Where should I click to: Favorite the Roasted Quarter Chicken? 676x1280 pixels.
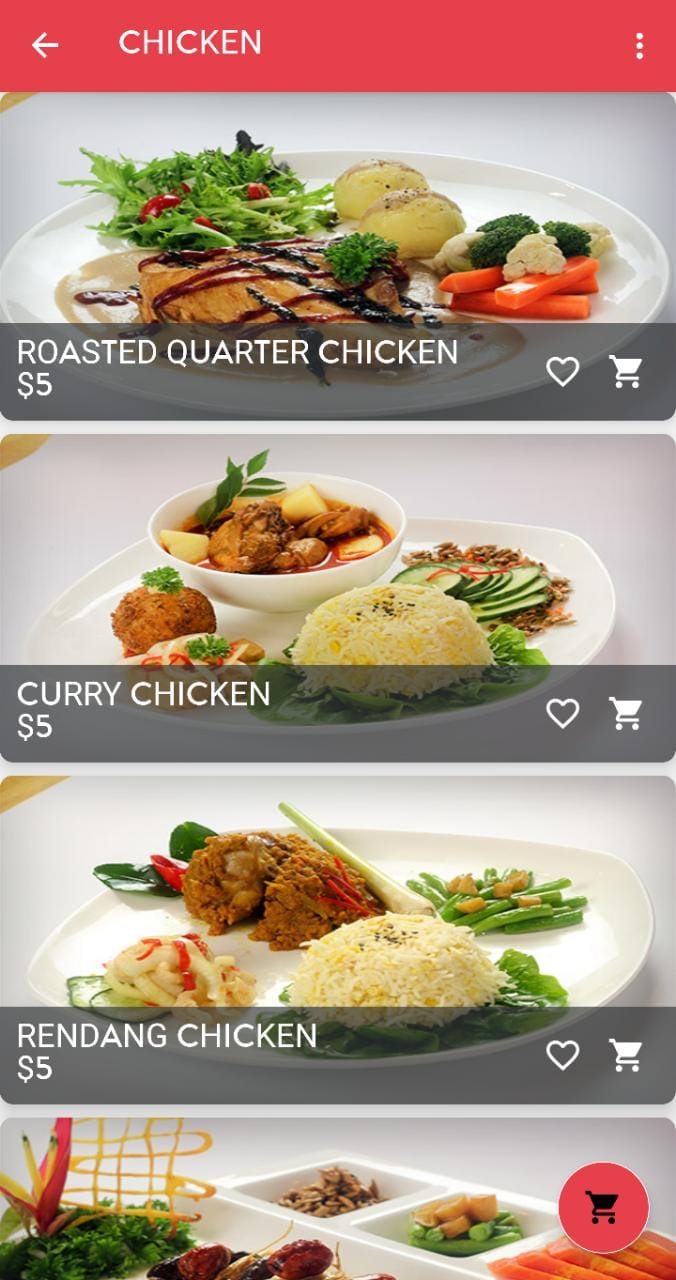(x=563, y=372)
